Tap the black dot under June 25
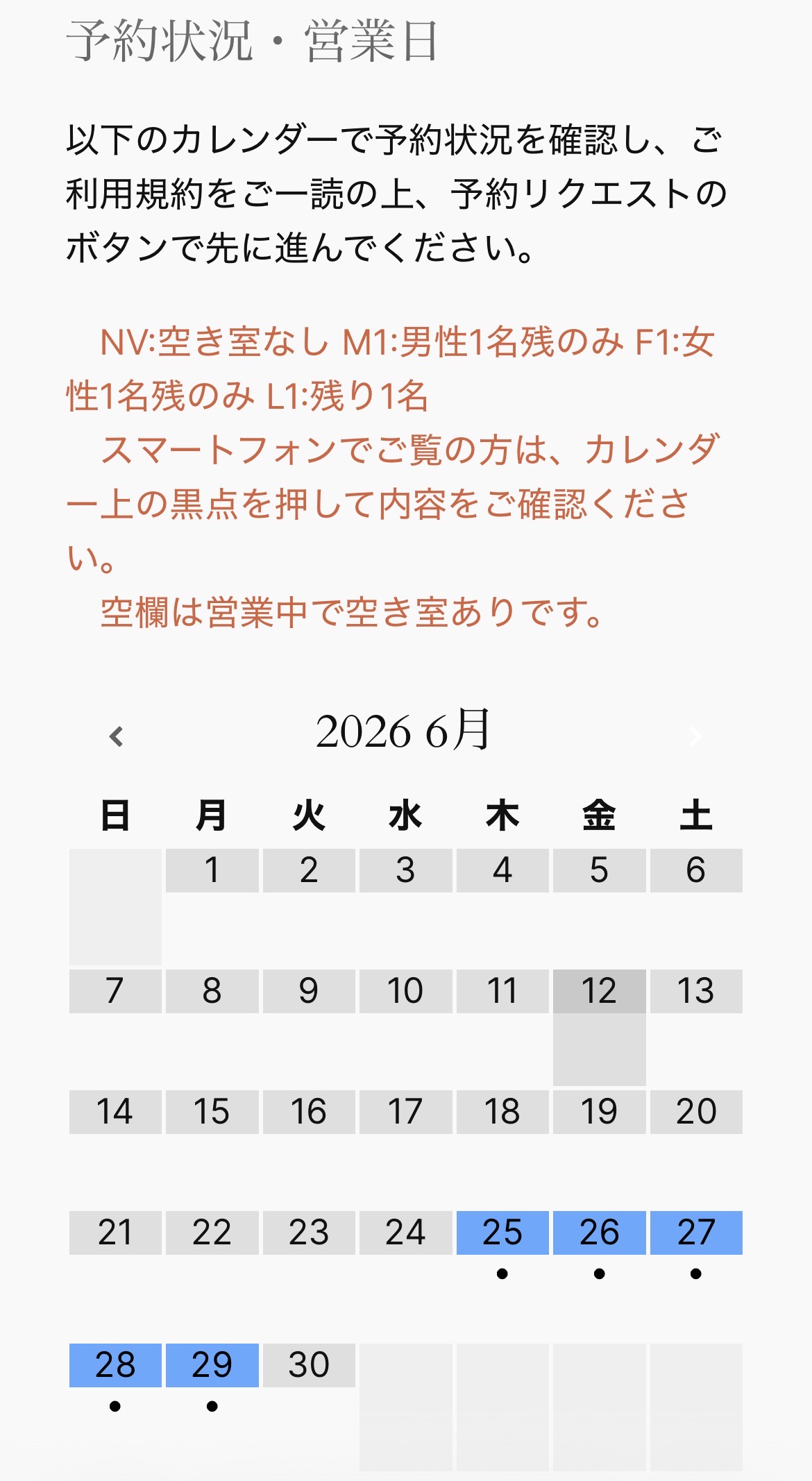The width and height of the screenshot is (812, 1481). click(502, 1273)
